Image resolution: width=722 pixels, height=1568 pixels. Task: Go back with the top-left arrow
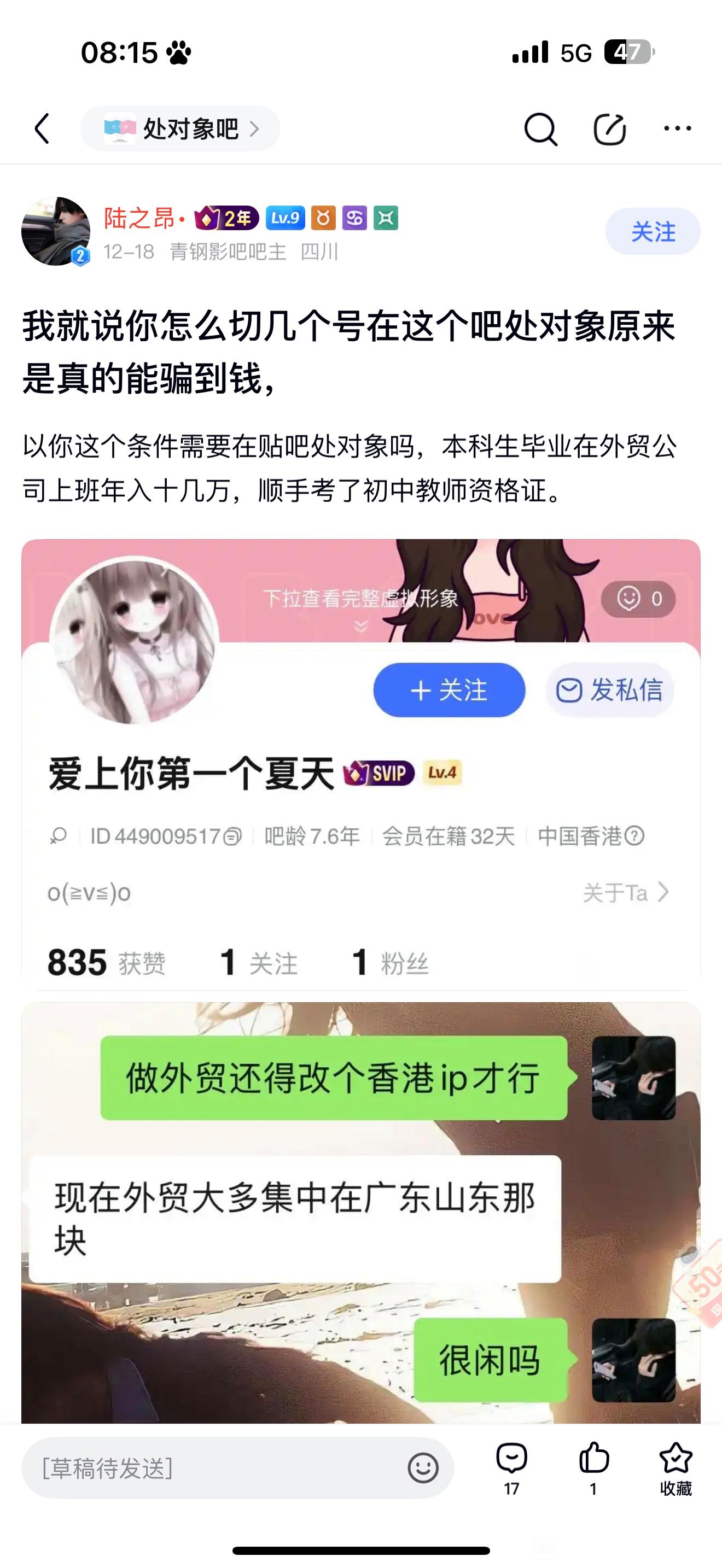[x=42, y=128]
